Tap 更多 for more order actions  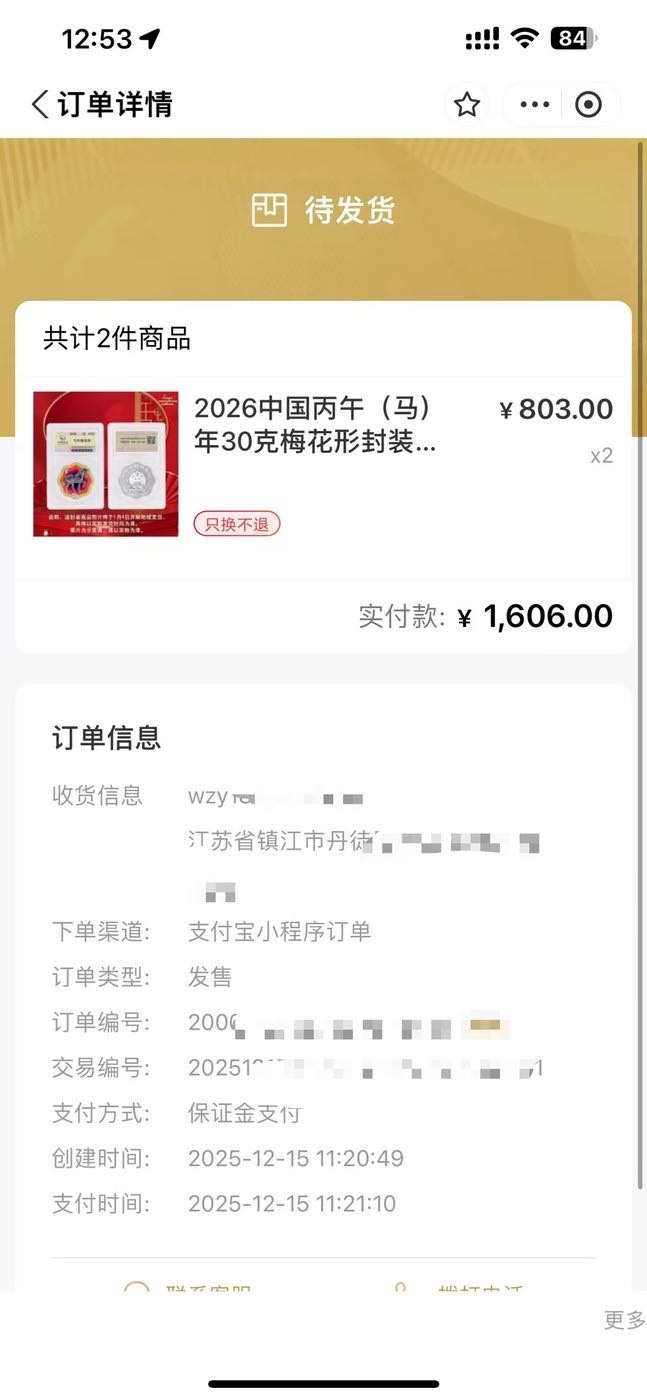[x=624, y=1320]
